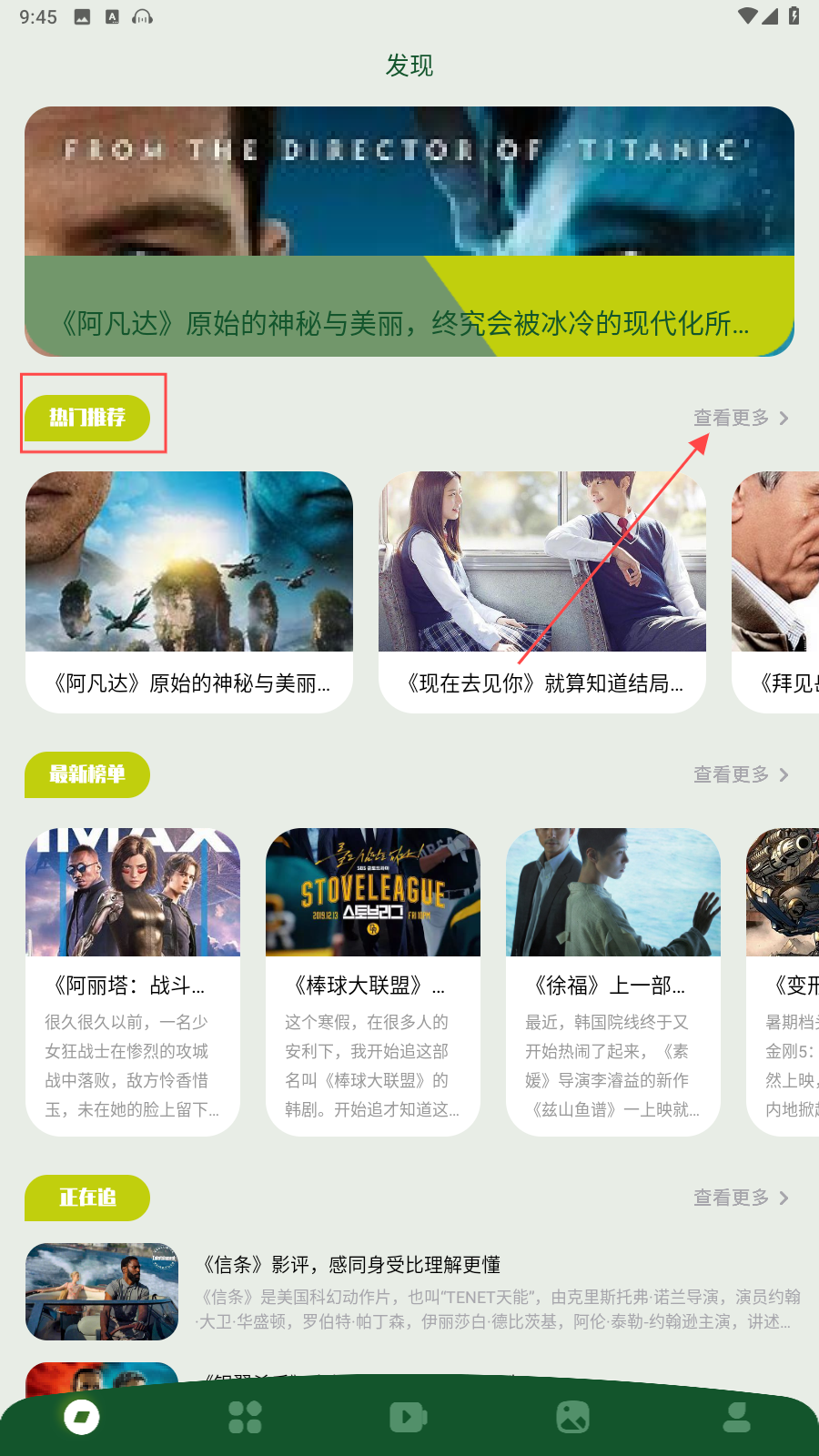Go to the profile tab
819x1456 pixels.
[736, 1417]
